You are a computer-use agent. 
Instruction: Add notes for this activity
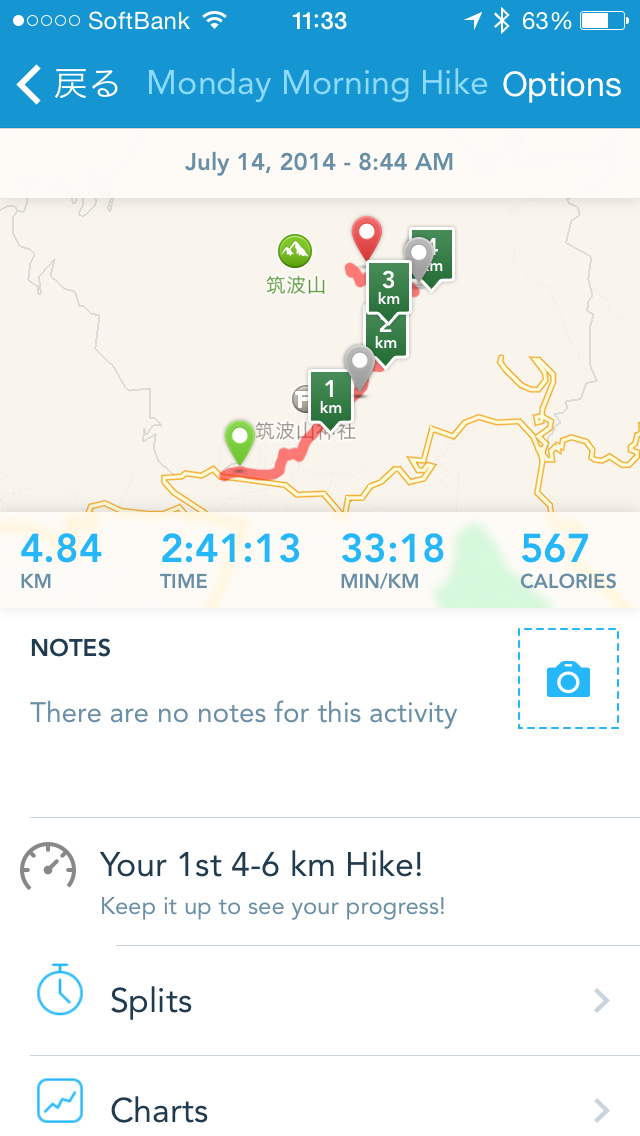tap(244, 713)
